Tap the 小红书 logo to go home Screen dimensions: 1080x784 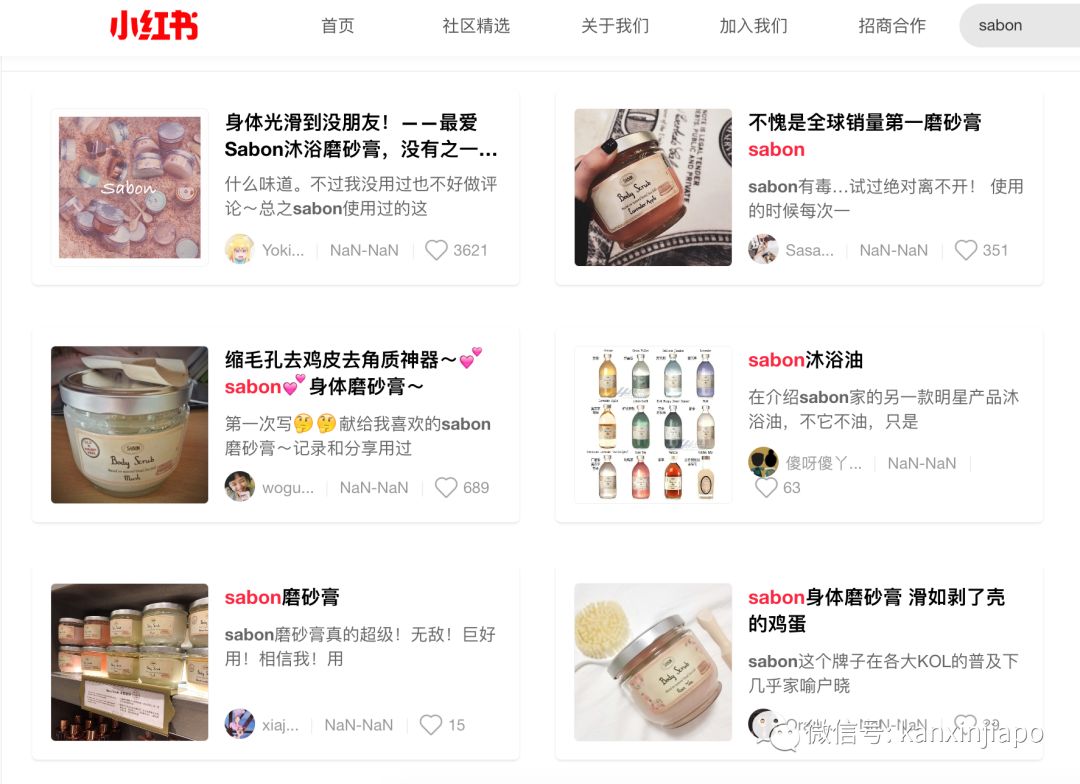pos(153,26)
